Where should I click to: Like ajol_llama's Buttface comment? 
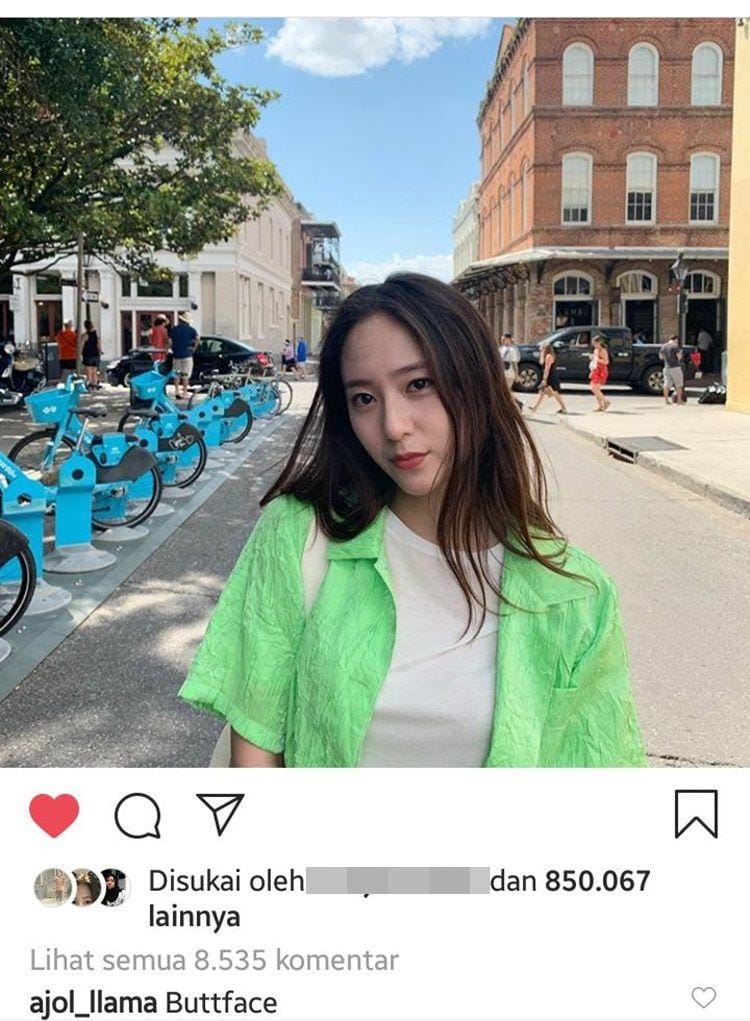click(704, 997)
